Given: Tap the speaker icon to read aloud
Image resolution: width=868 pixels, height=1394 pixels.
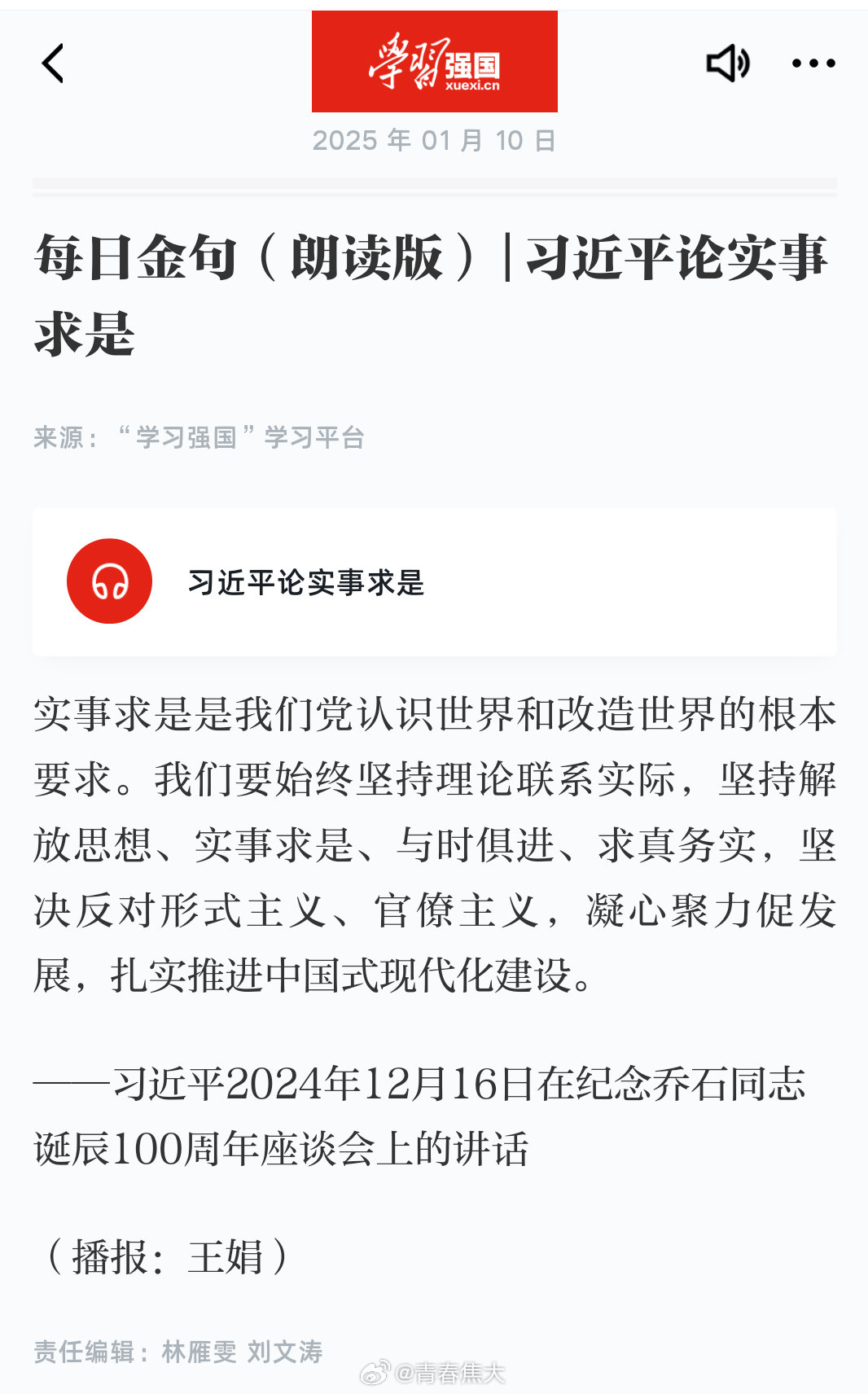Looking at the screenshot, I should coord(727,64).
